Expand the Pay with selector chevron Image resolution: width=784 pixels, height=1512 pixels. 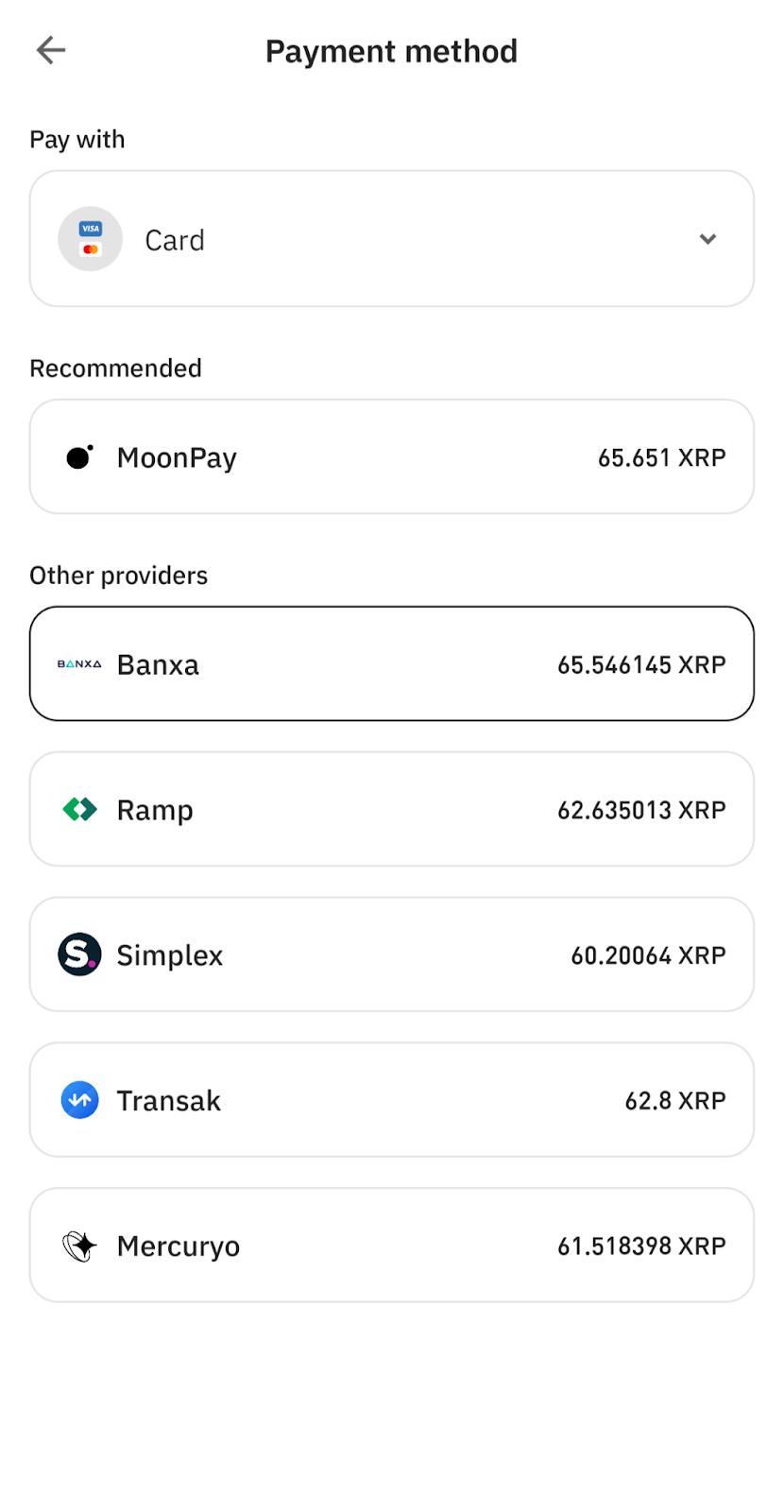tap(707, 240)
